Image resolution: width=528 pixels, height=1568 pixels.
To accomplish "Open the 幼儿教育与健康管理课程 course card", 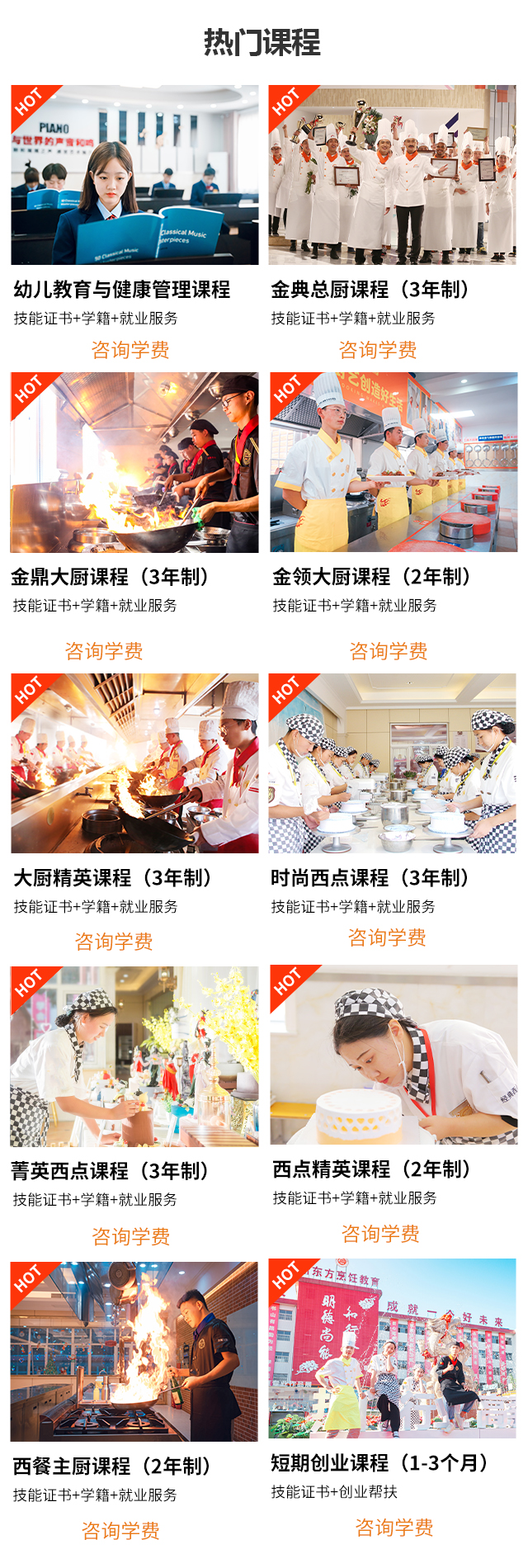I will (134, 175).
